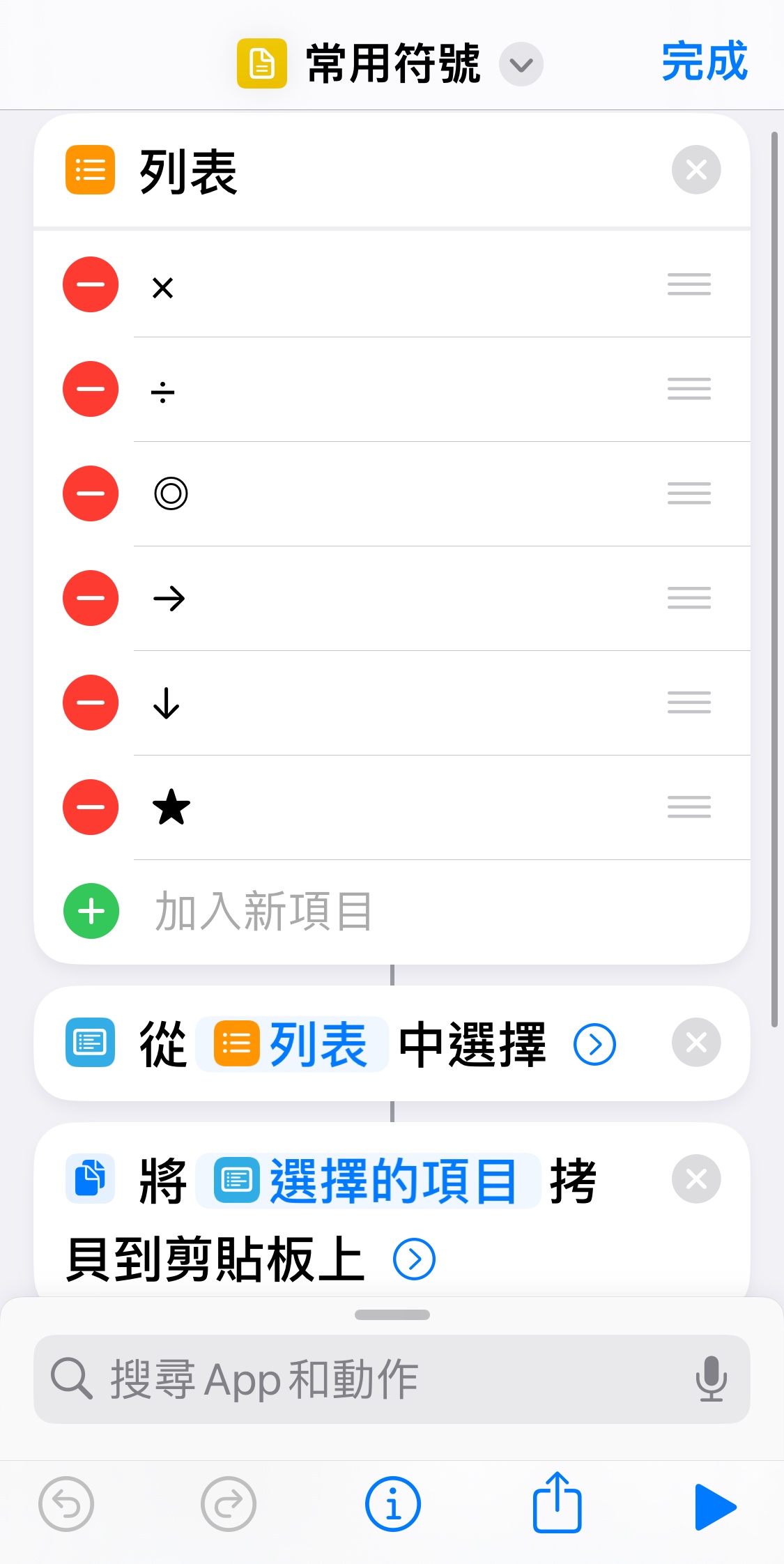Expand options for 拷貝到剪貼板上 action
Screen dimensions: 784x1564
click(x=414, y=1259)
